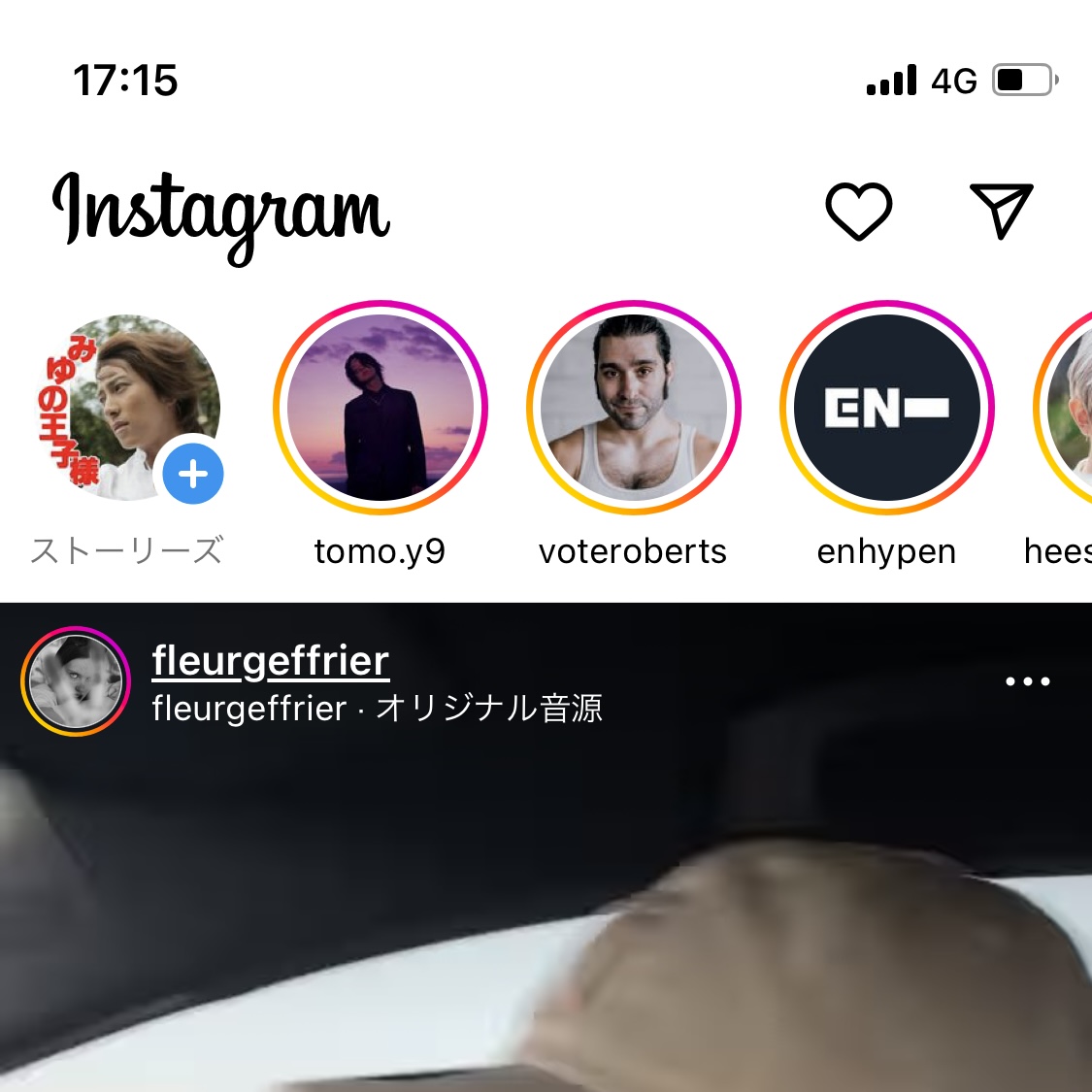The width and height of the screenshot is (1092, 1092).
Task: View tomo.y9's story
Action: (381, 408)
